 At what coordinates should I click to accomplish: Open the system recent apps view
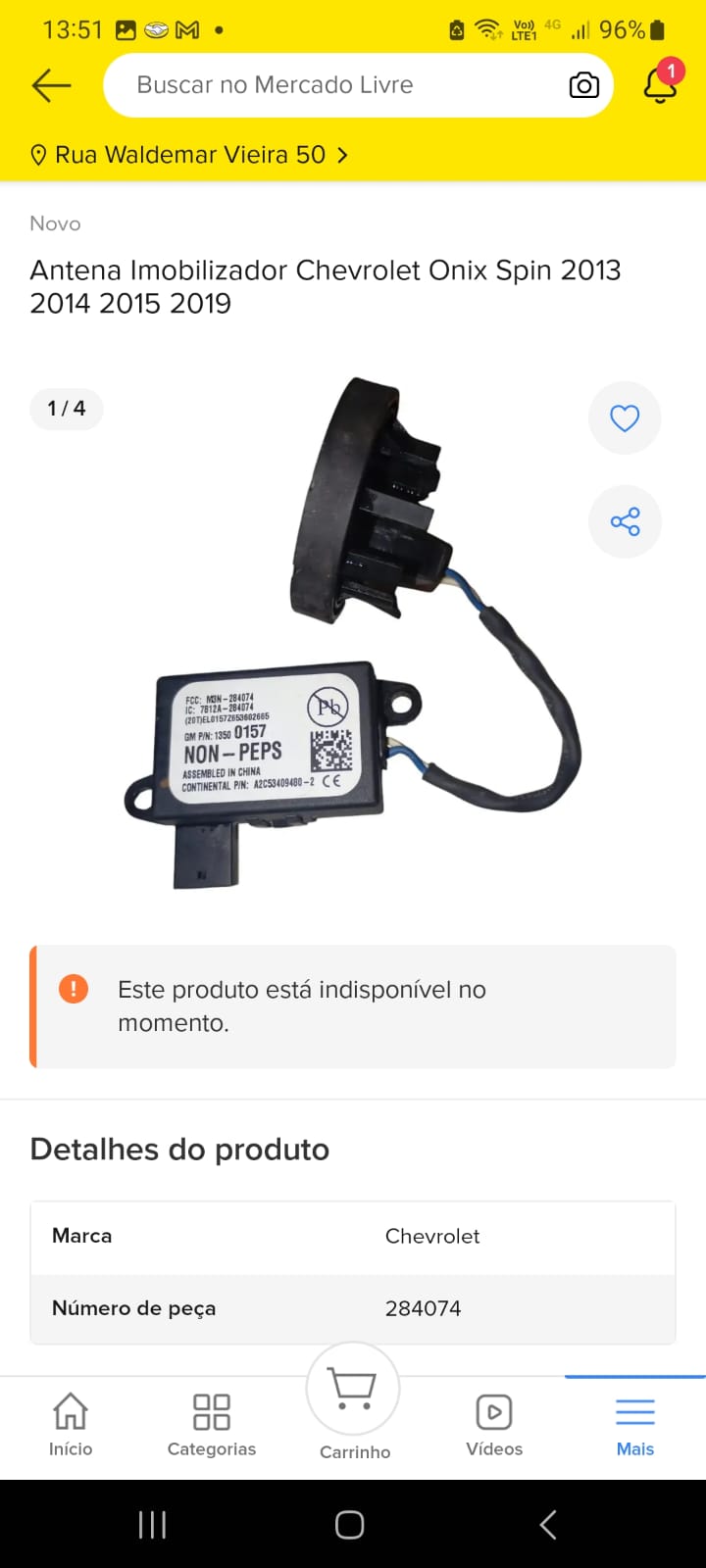point(152,1525)
